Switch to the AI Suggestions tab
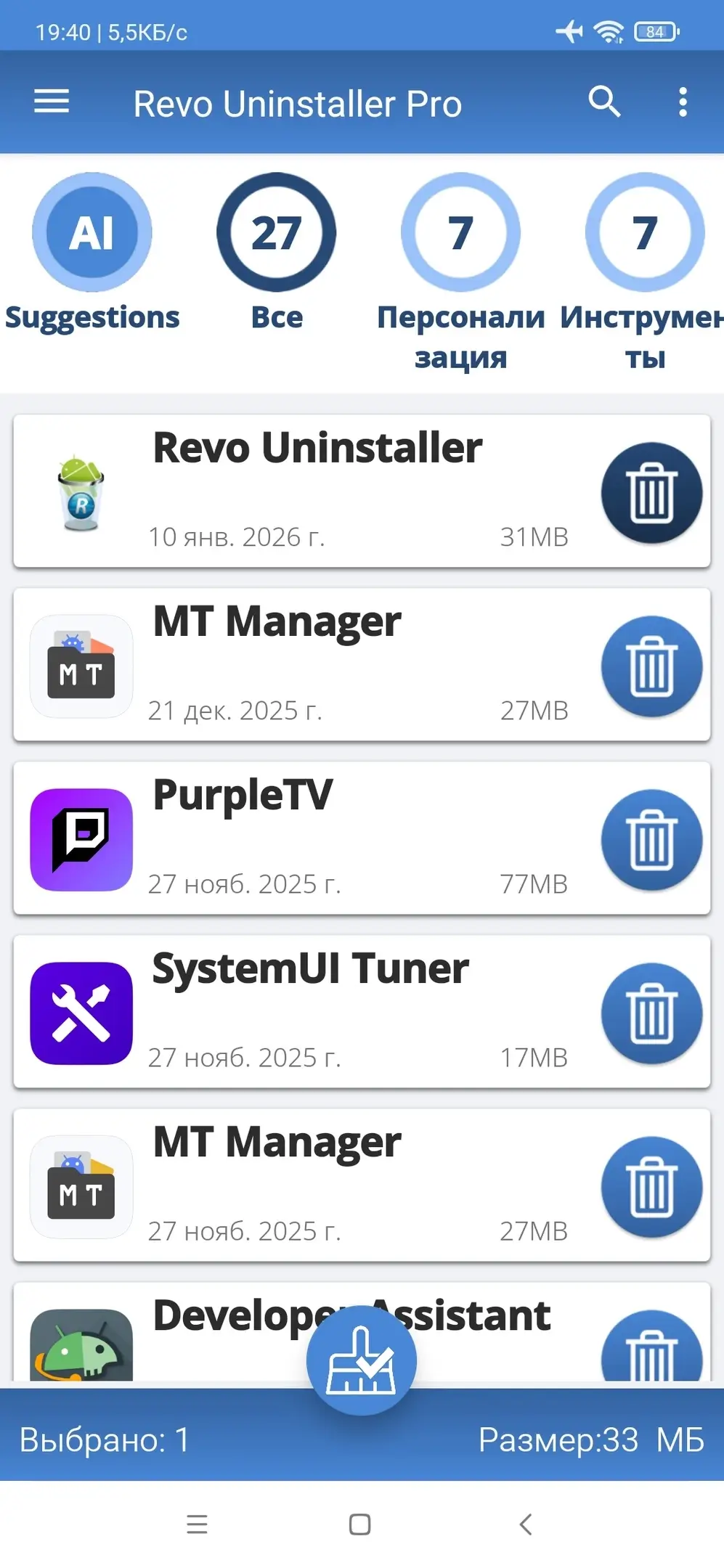724x1568 pixels. pos(92,233)
